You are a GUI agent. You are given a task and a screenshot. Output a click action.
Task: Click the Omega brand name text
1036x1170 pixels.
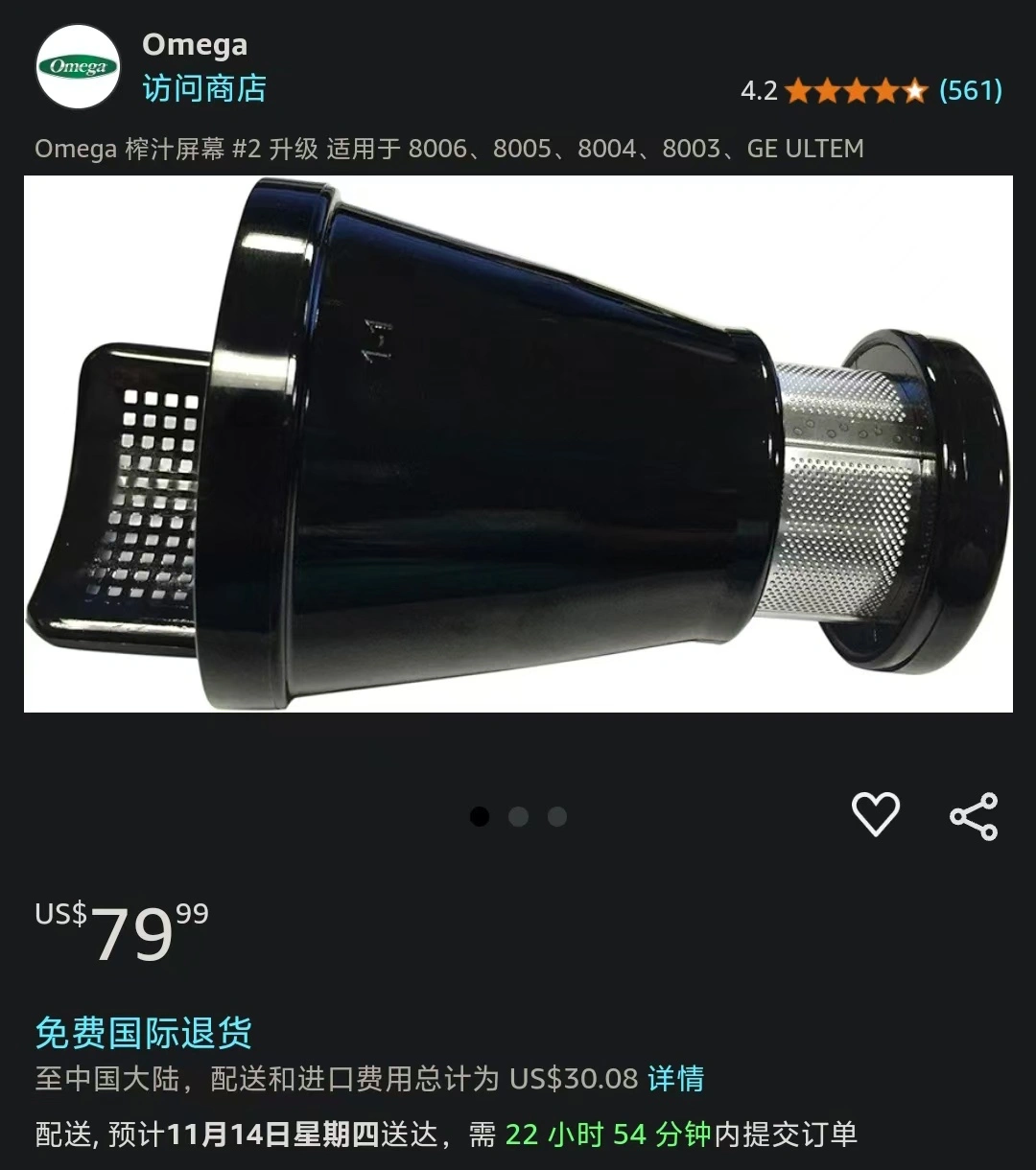(x=194, y=44)
